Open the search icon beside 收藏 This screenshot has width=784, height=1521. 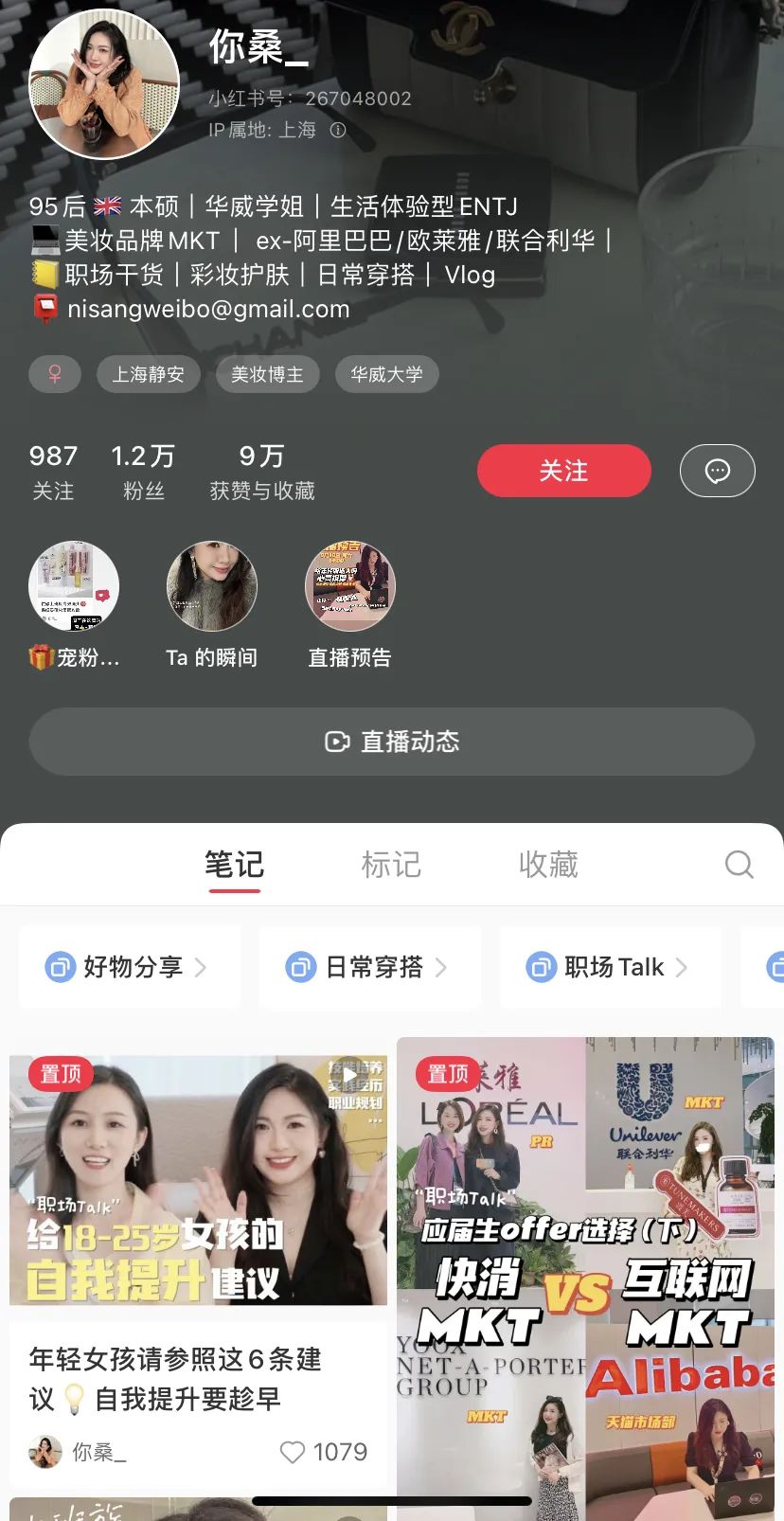click(739, 864)
